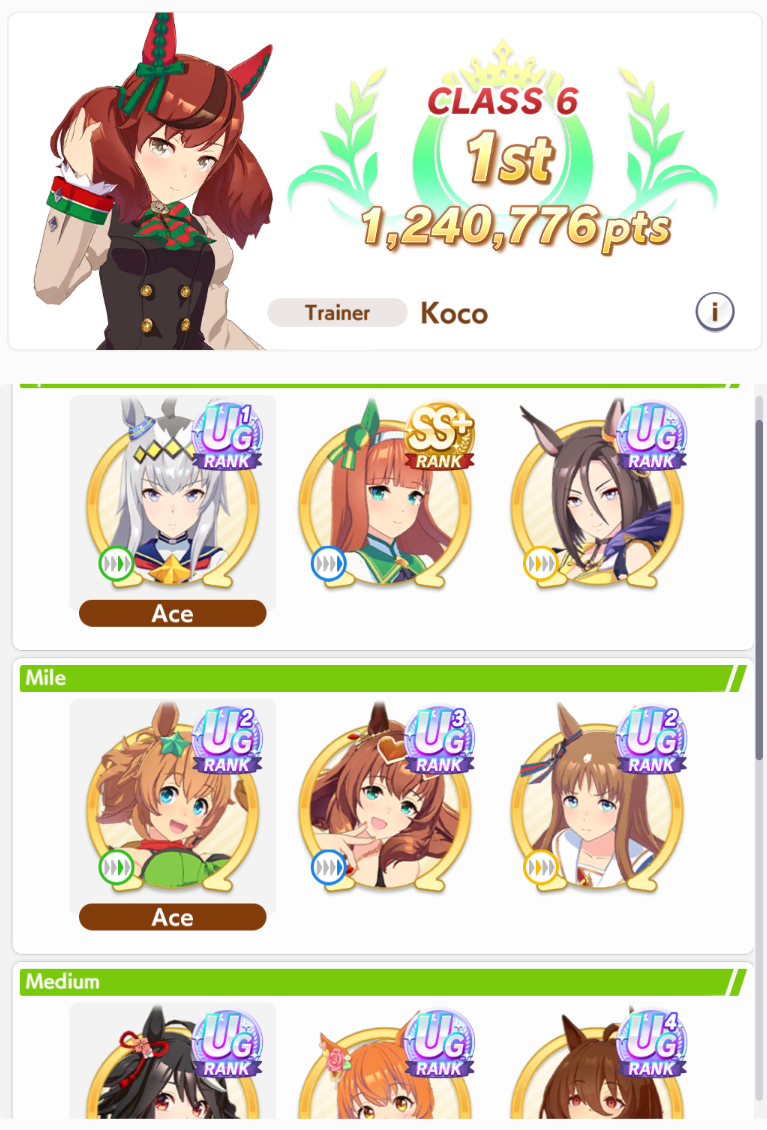767x1130 pixels.
Task: Open the trainer info icon
Action: 715,312
